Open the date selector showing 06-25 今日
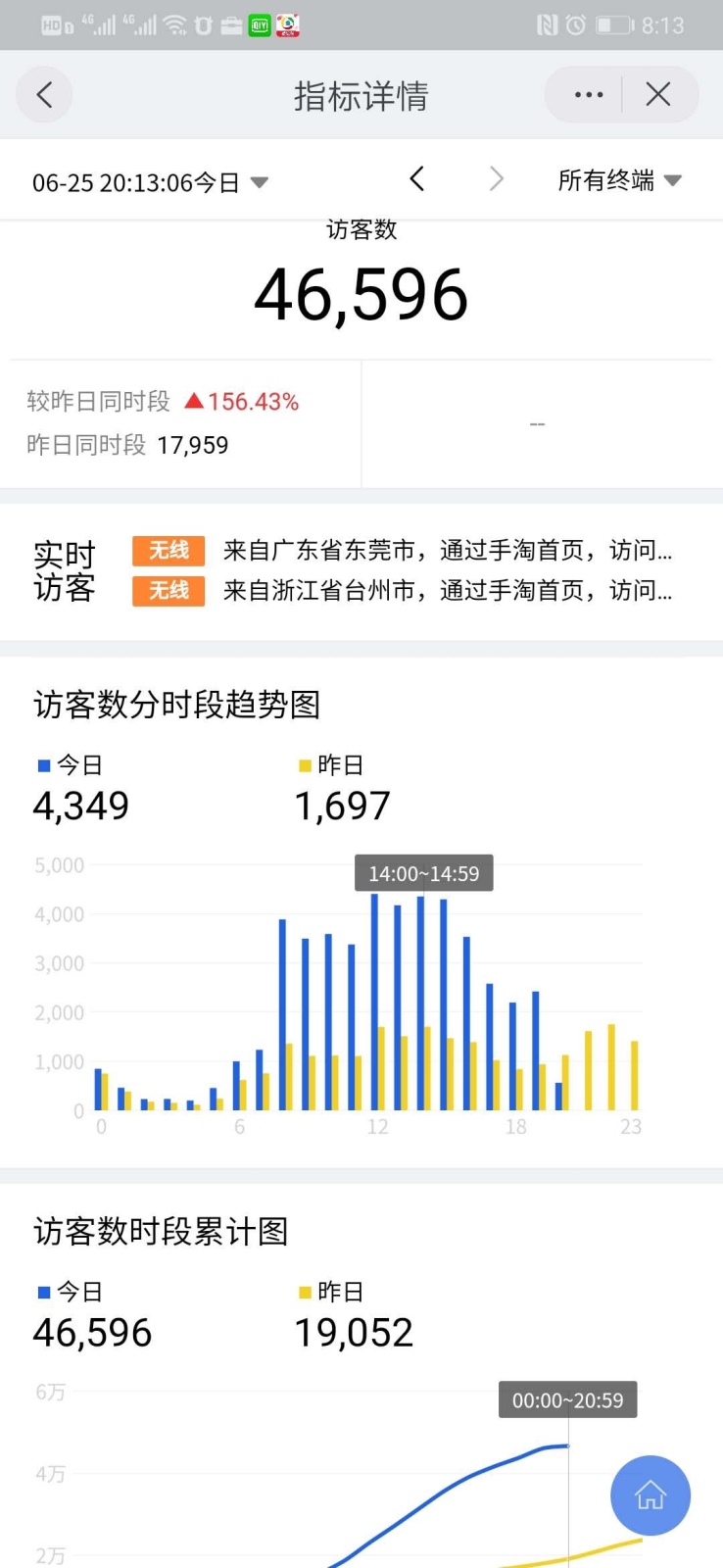The width and height of the screenshot is (723, 1568). click(147, 181)
